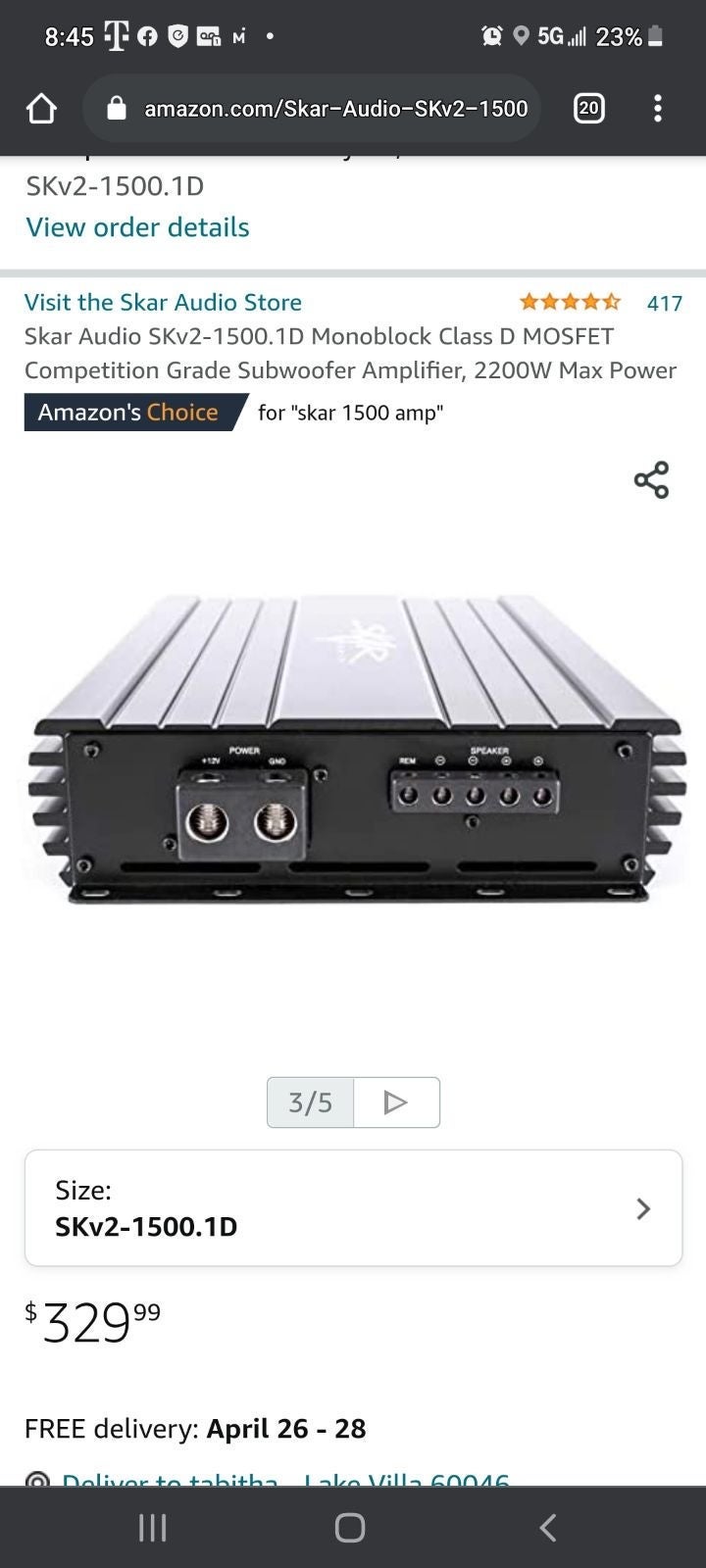
Task: Open recent apps from the navigation bar
Action: tap(152, 1527)
